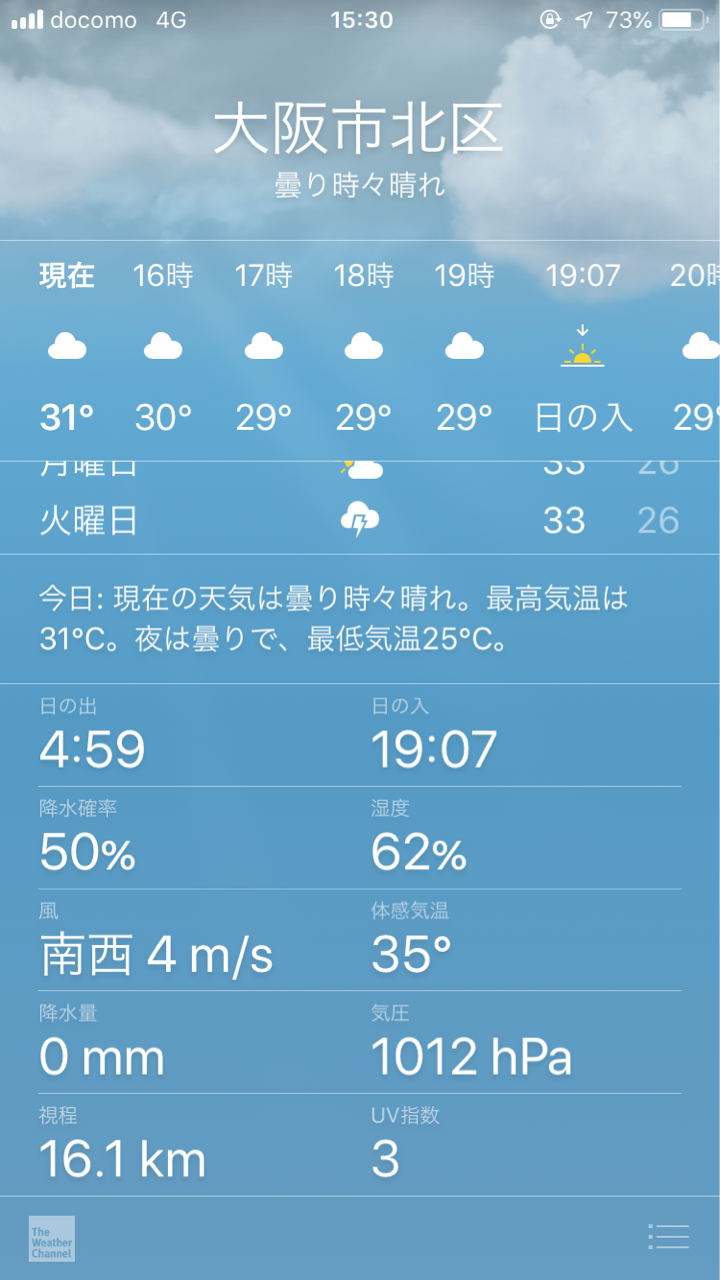Open The Weather Channel link
Viewport: 720px width, 1280px height.
(x=52, y=1238)
